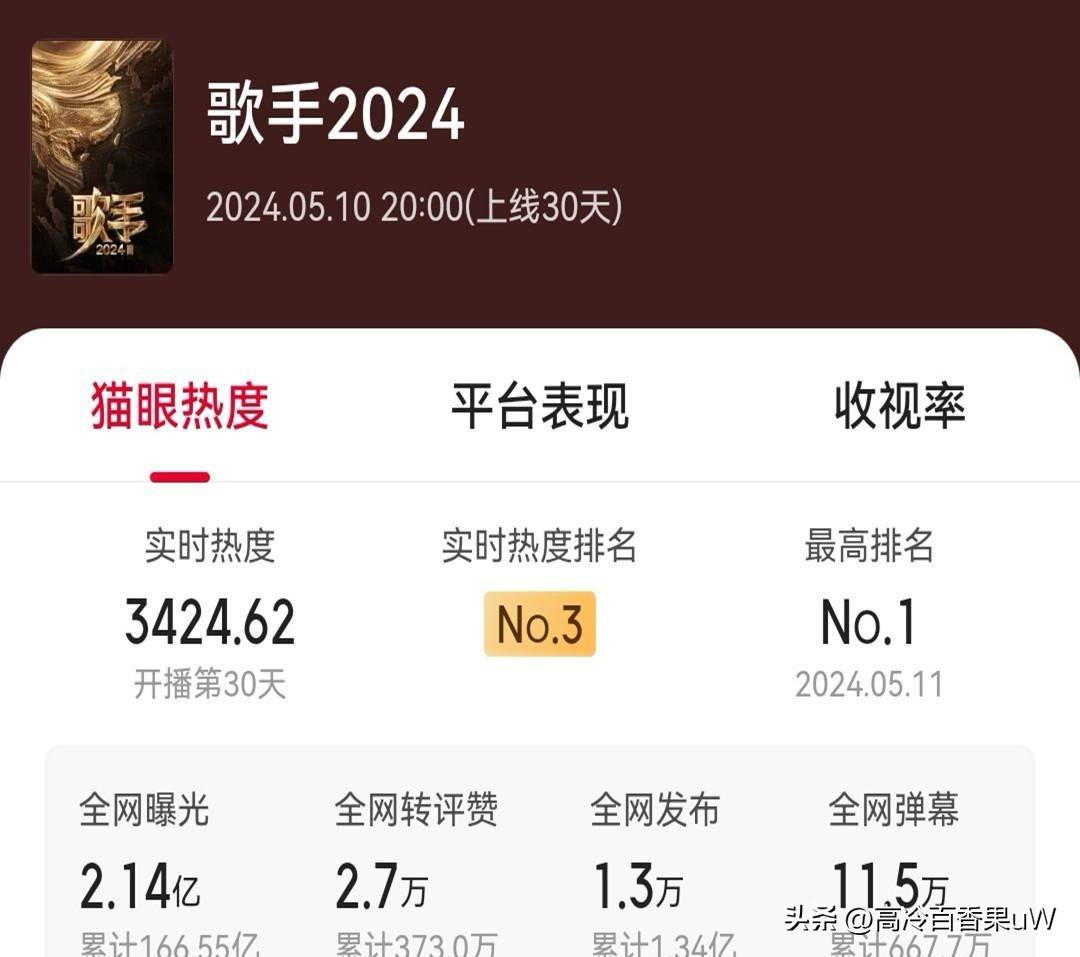This screenshot has width=1080, height=957.
Task: Switch to the 平台表现 tab
Action: (540, 406)
